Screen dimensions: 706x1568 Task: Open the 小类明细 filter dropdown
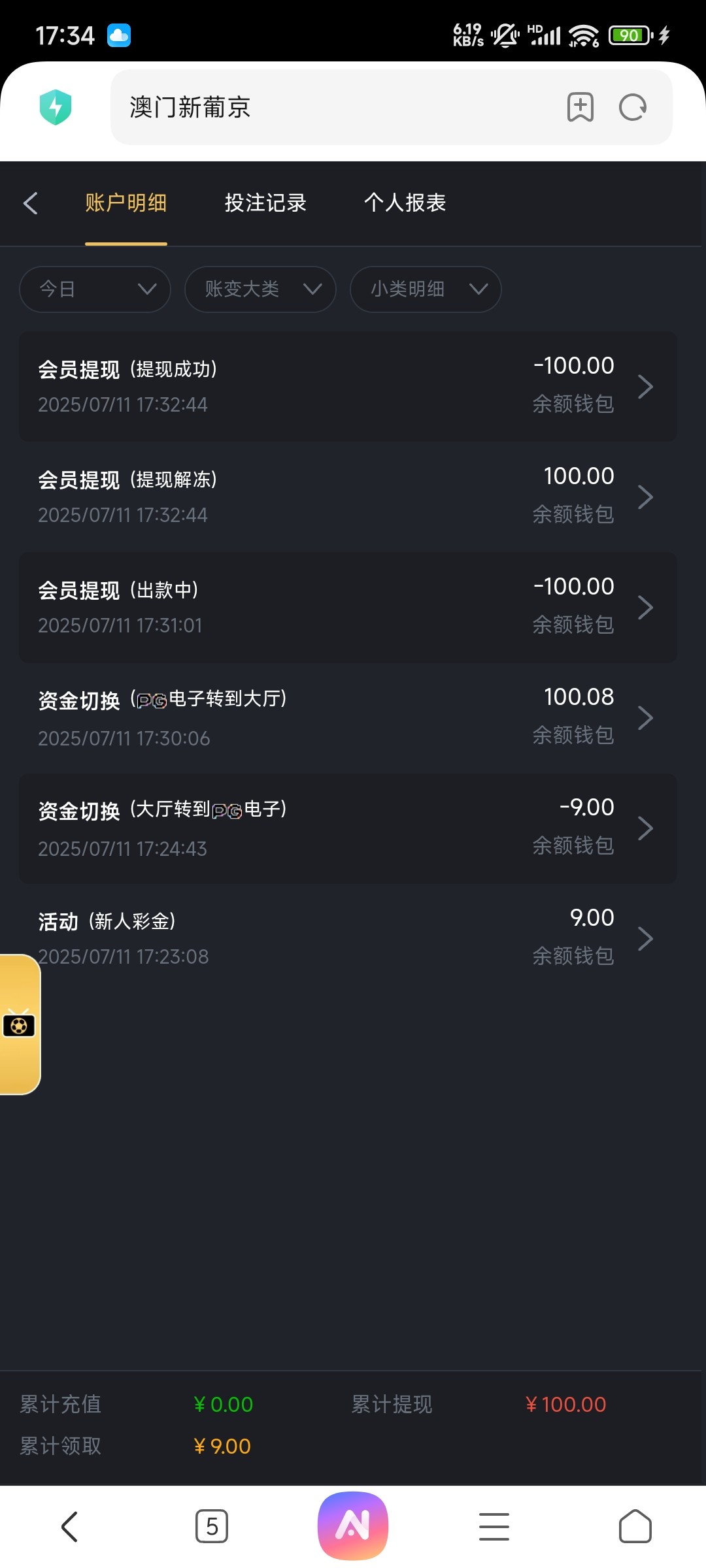[425, 289]
